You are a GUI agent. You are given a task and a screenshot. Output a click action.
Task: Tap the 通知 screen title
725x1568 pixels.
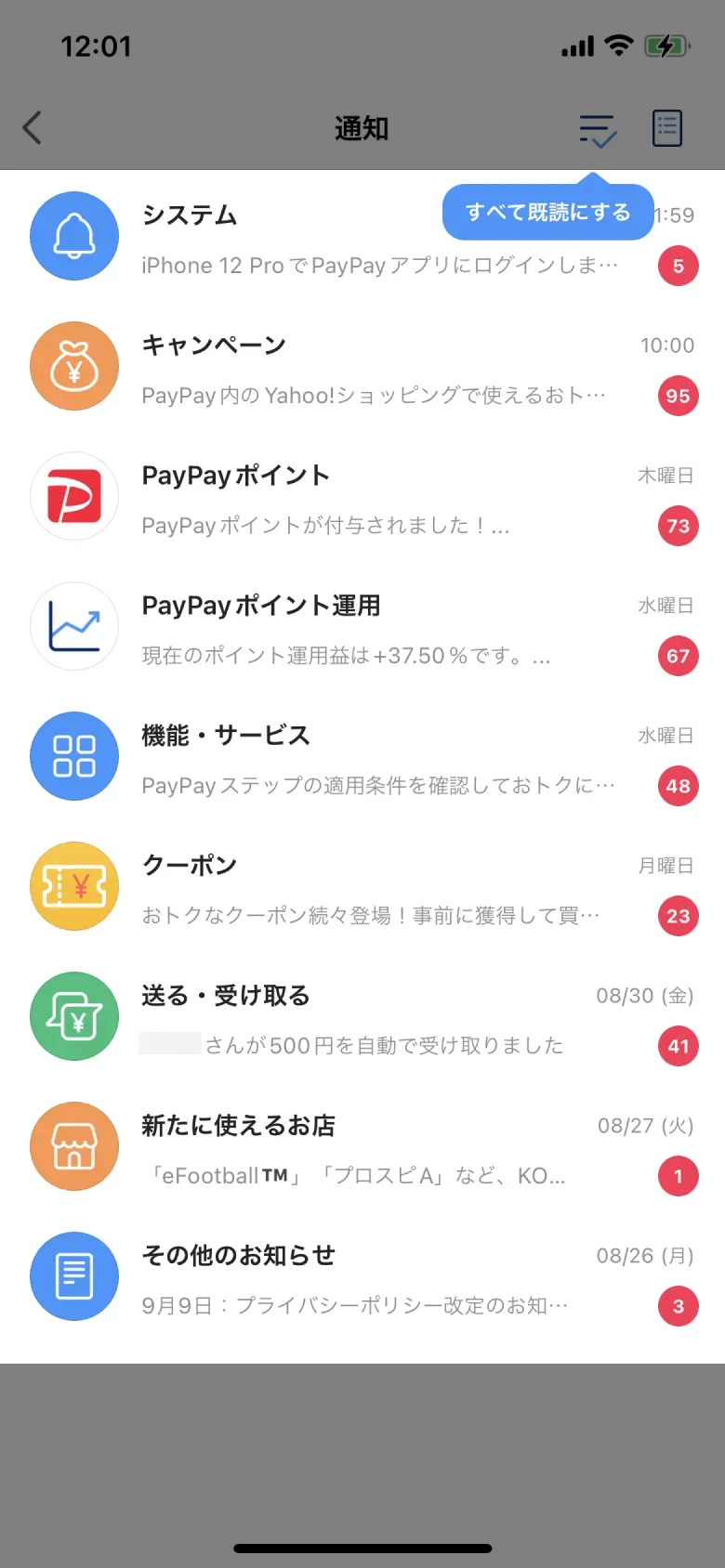(362, 128)
